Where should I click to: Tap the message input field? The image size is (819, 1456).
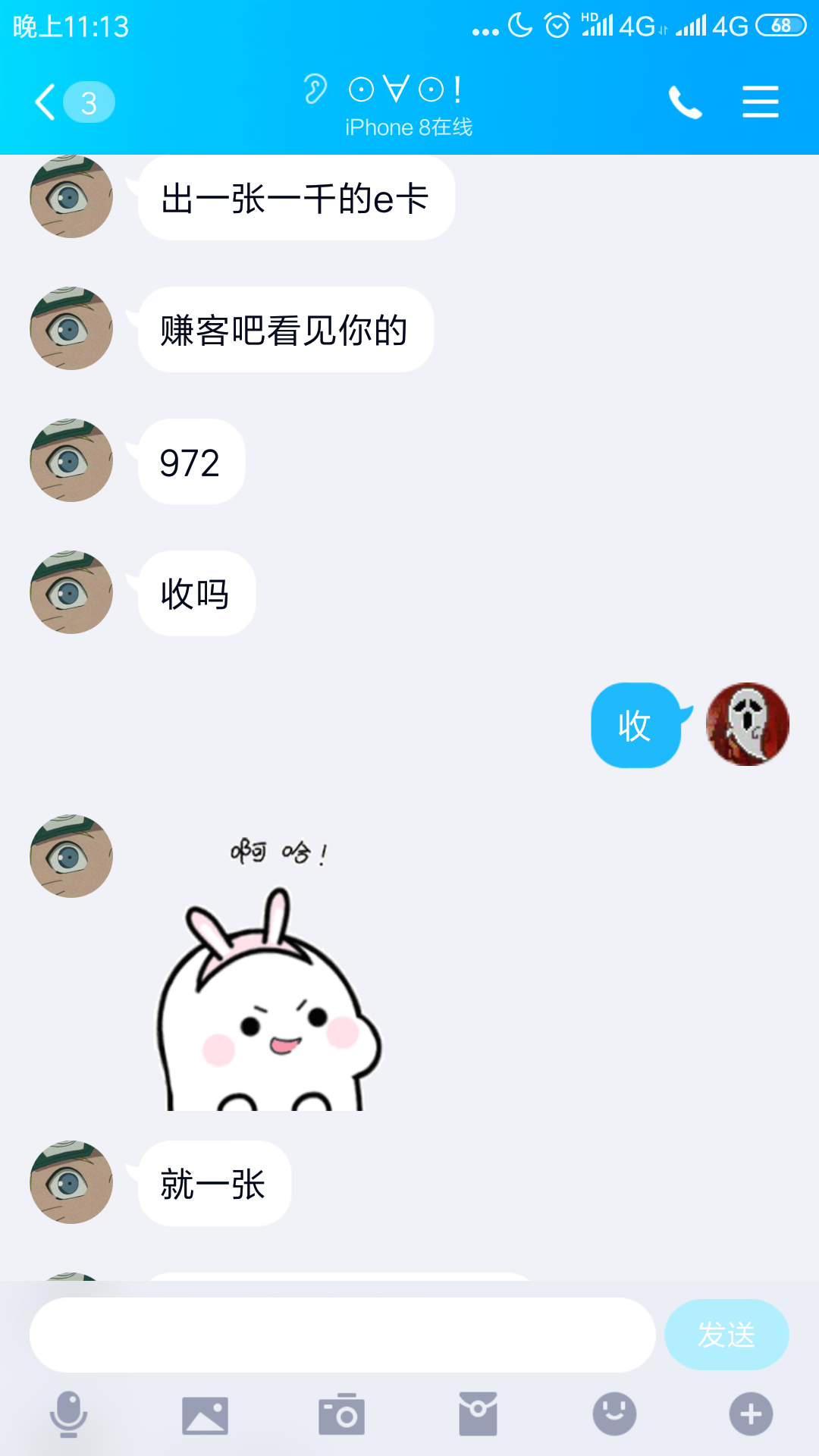coord(342,1335)
